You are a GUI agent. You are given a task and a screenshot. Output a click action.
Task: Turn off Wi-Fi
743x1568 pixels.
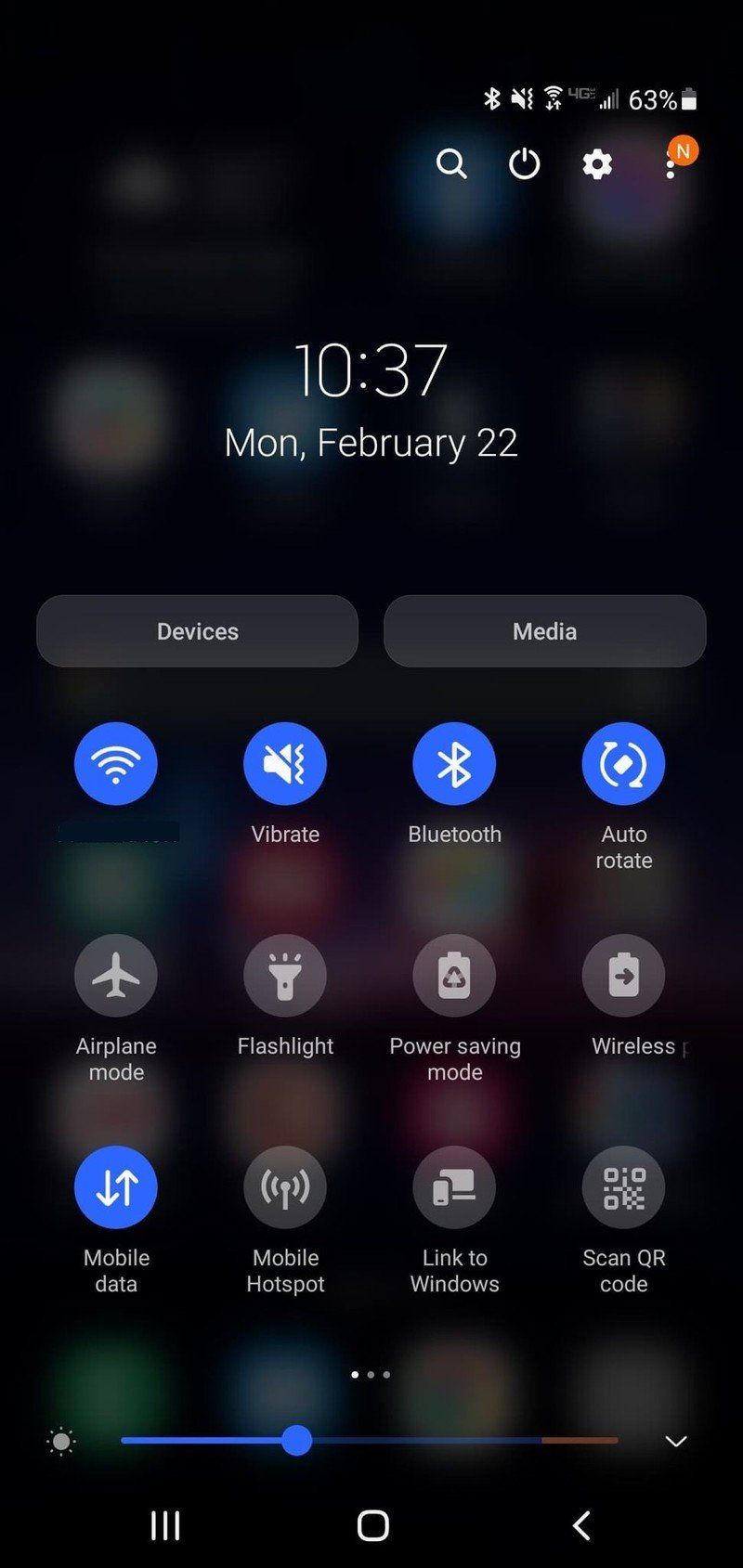pos(116,763)
